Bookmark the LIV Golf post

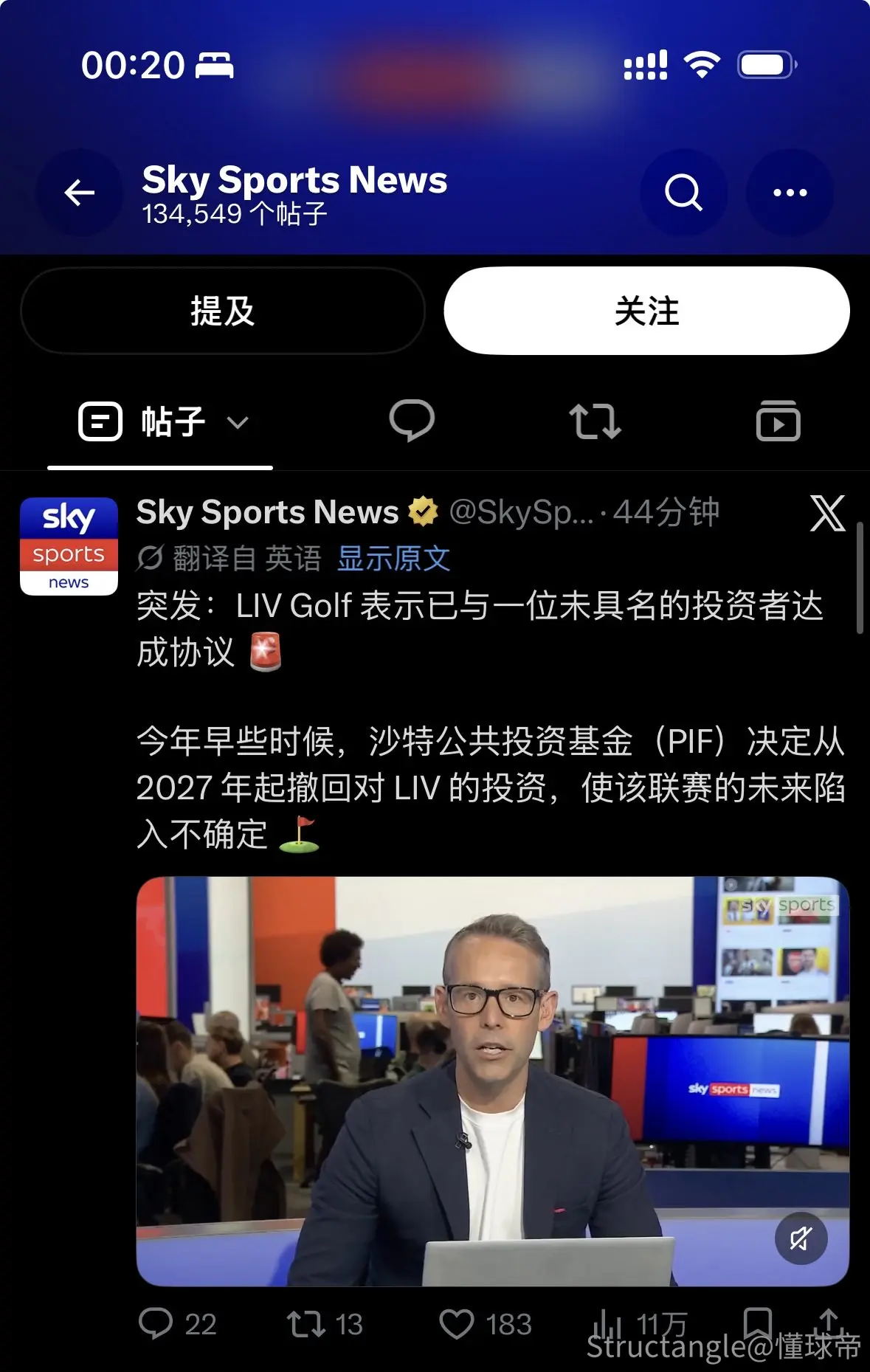click(757, 1323)
